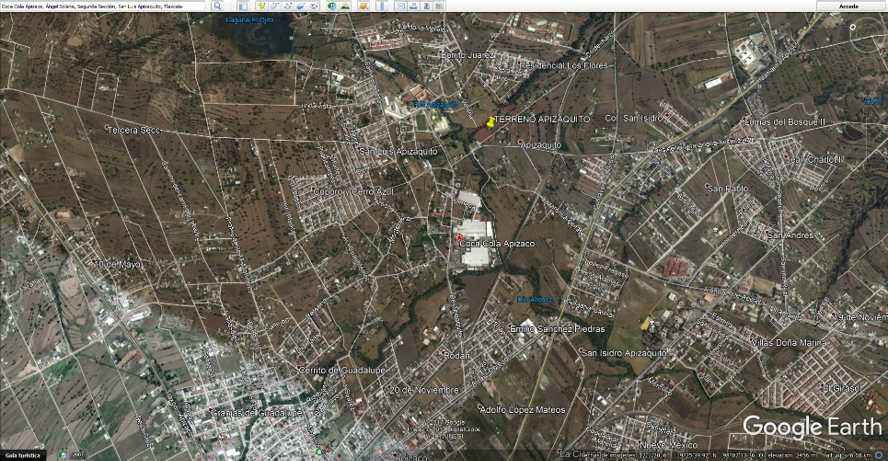Image resolution: width=888 pixels, height=461 pixels.
Task: Add a polygon from the toolbar
Action: pyautogui.click(x=274, y=6)
